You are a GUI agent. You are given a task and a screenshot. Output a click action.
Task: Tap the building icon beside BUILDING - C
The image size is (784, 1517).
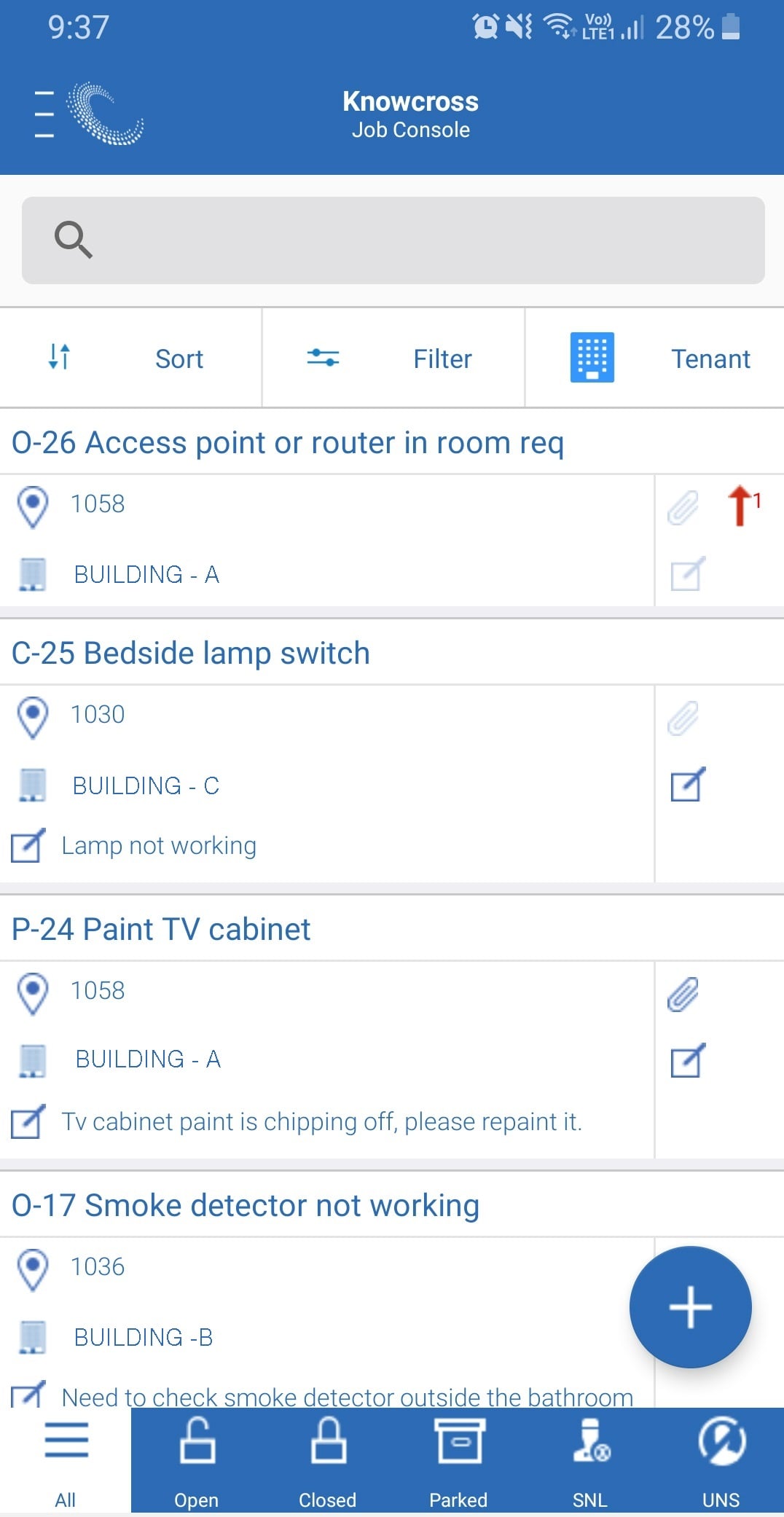coord(32,785)
